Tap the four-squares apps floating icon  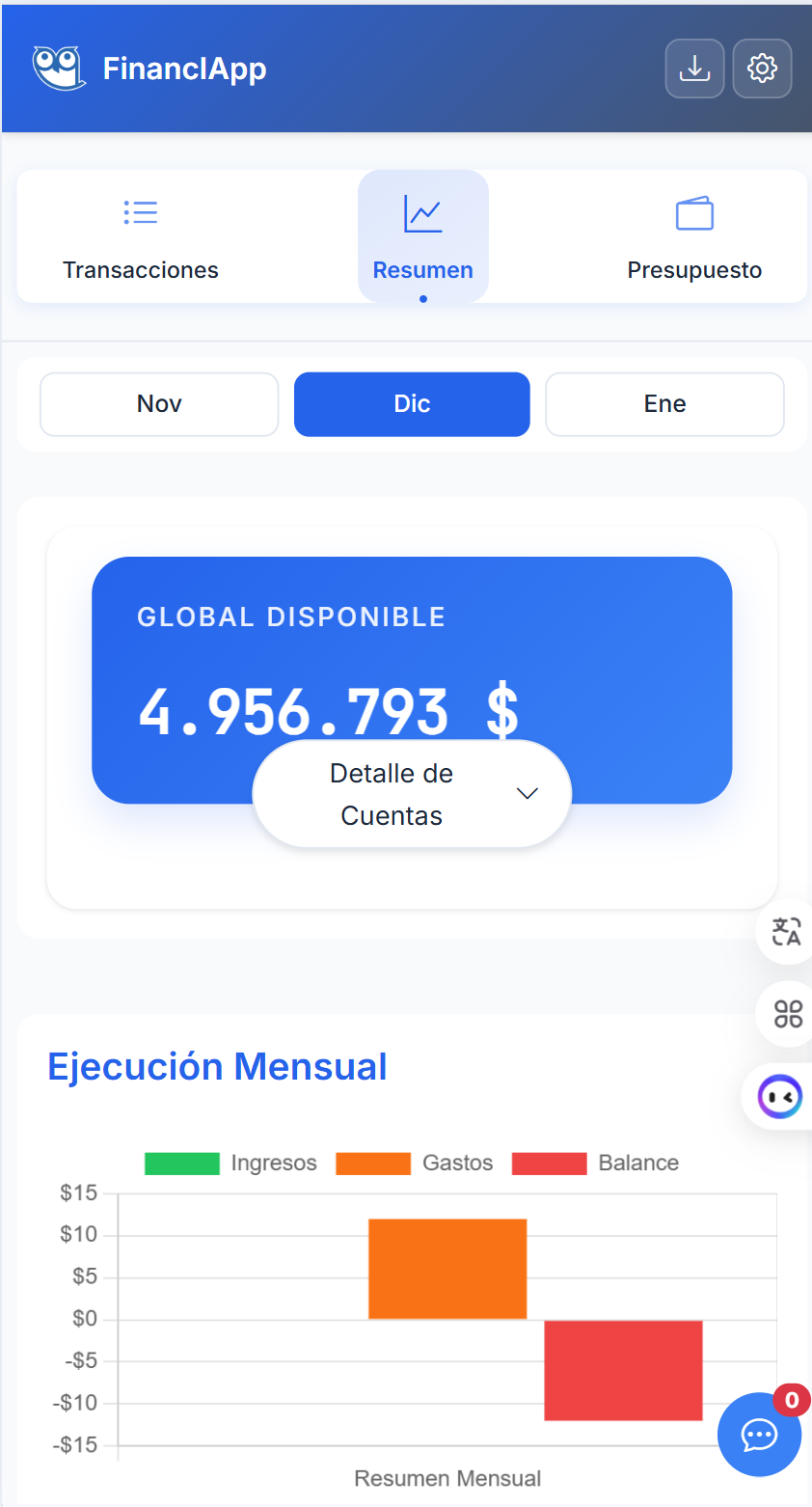pos(788,1014)
